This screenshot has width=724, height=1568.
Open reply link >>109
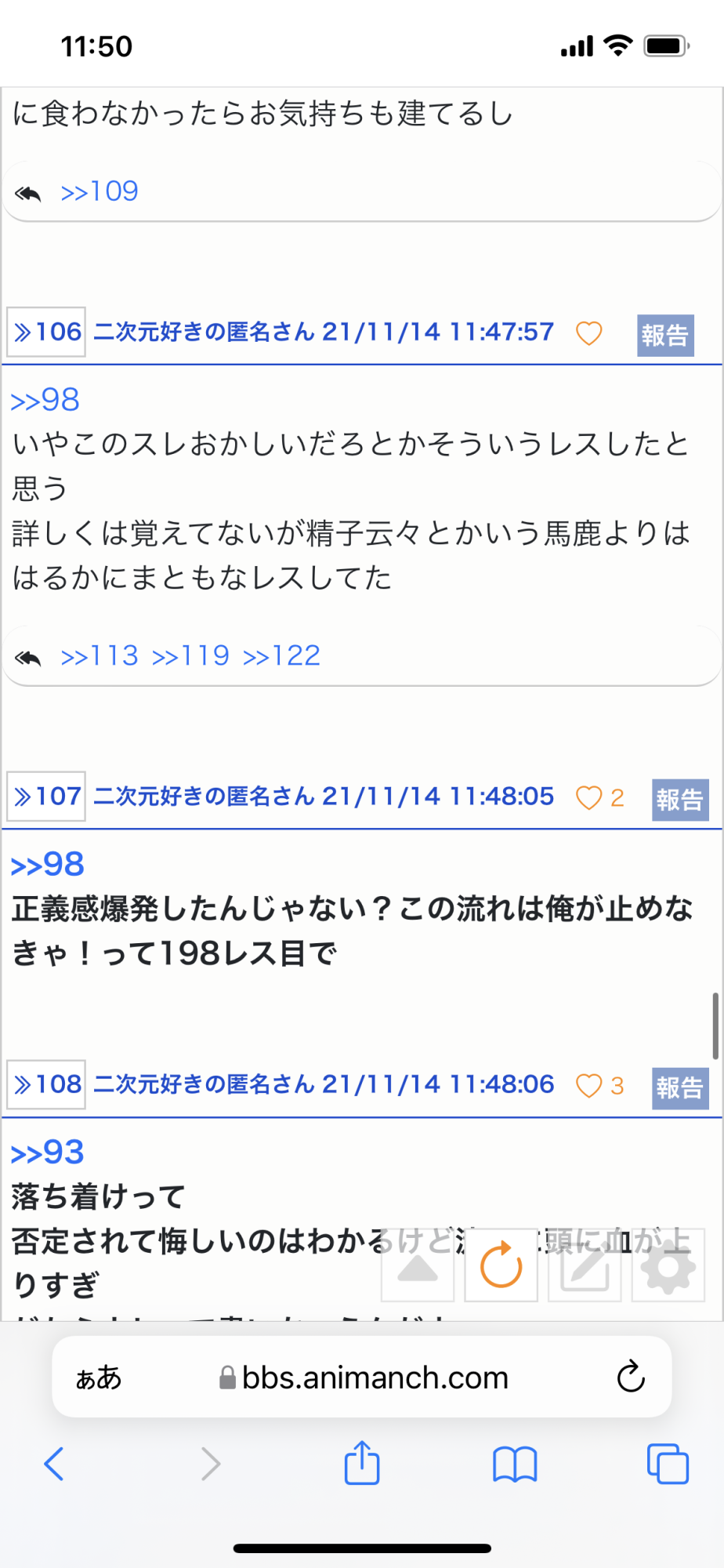(x=100, y=191)
